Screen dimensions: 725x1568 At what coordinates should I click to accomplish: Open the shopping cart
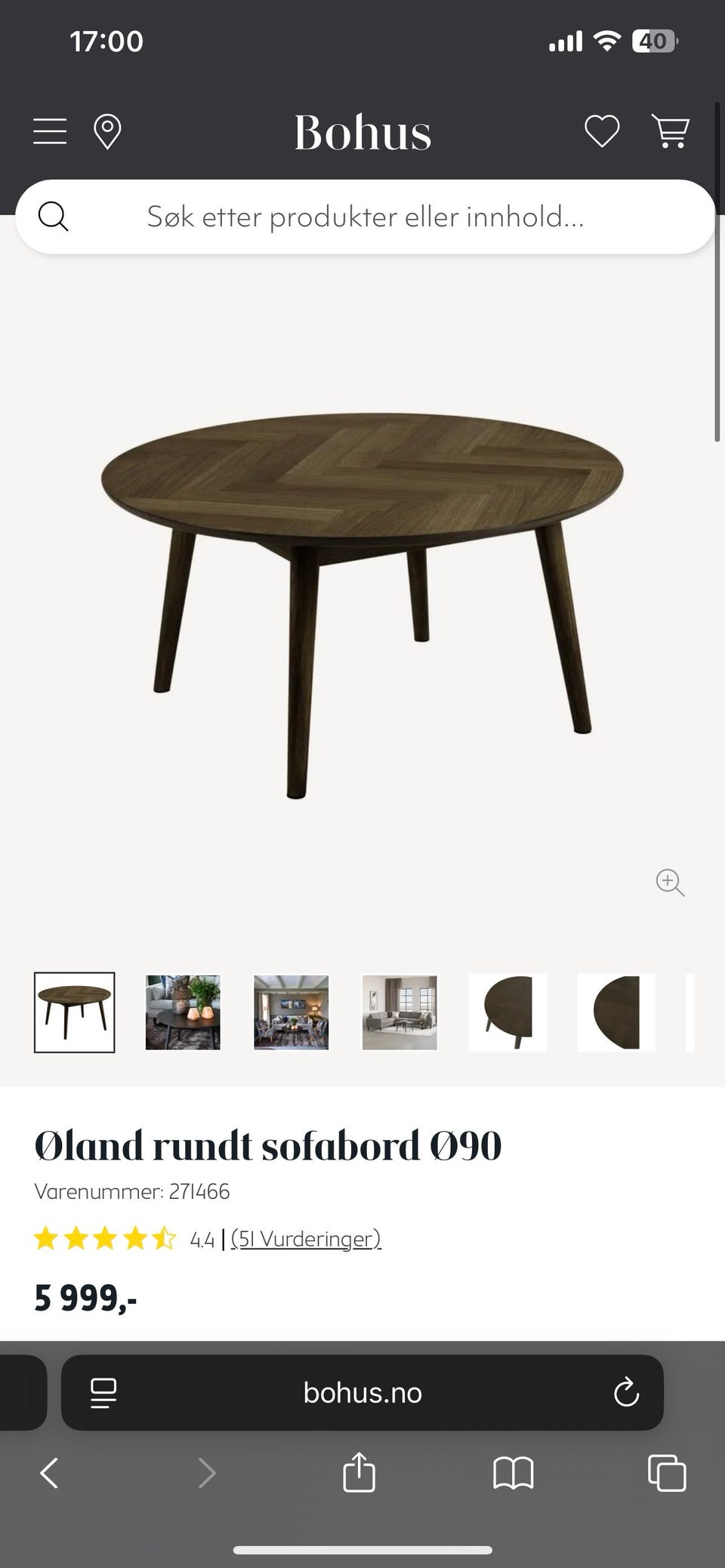(x=670, y=132)
